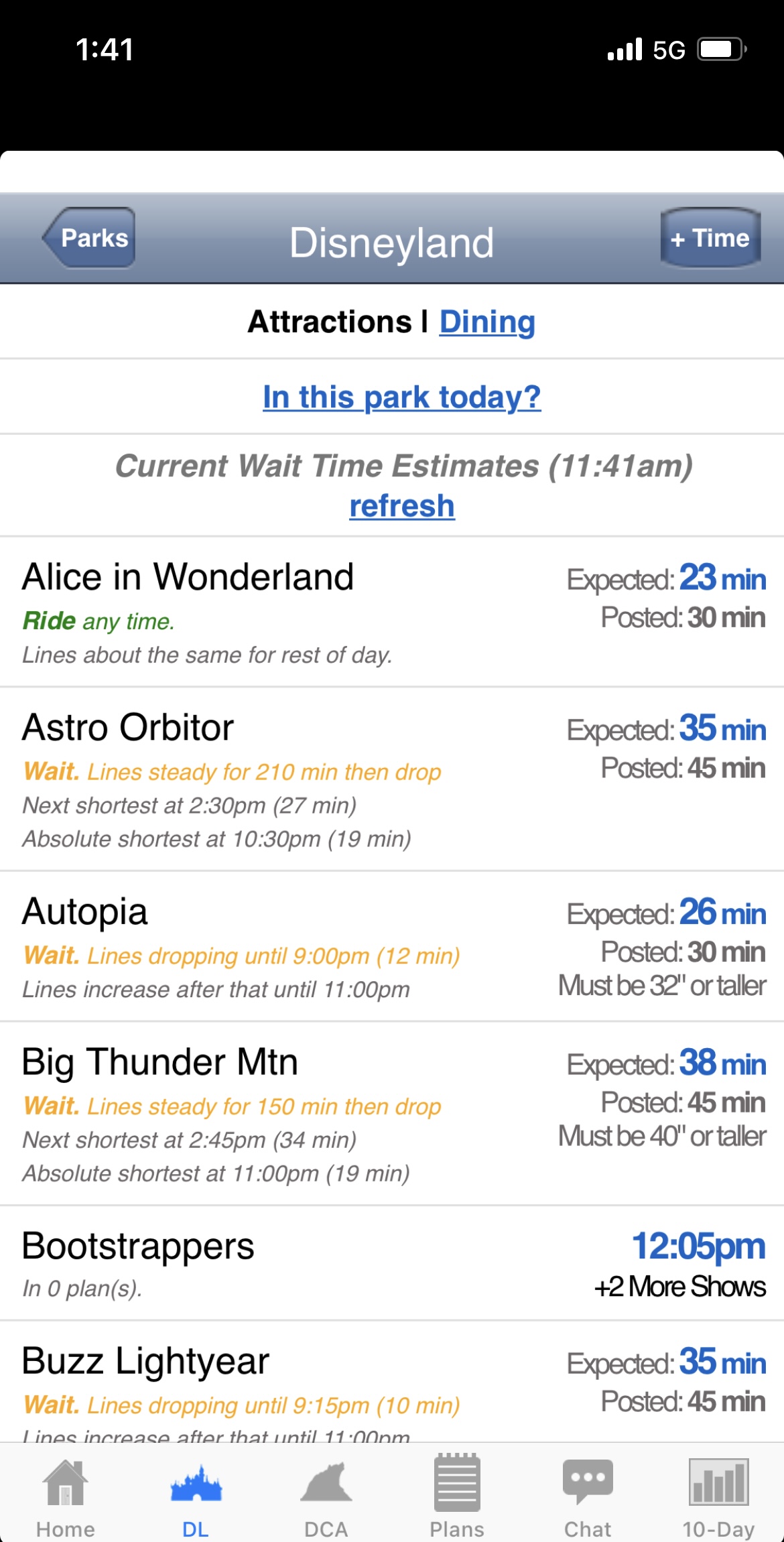Open the Home screen icon
784x1542 pixels.
click(65, 1491)
